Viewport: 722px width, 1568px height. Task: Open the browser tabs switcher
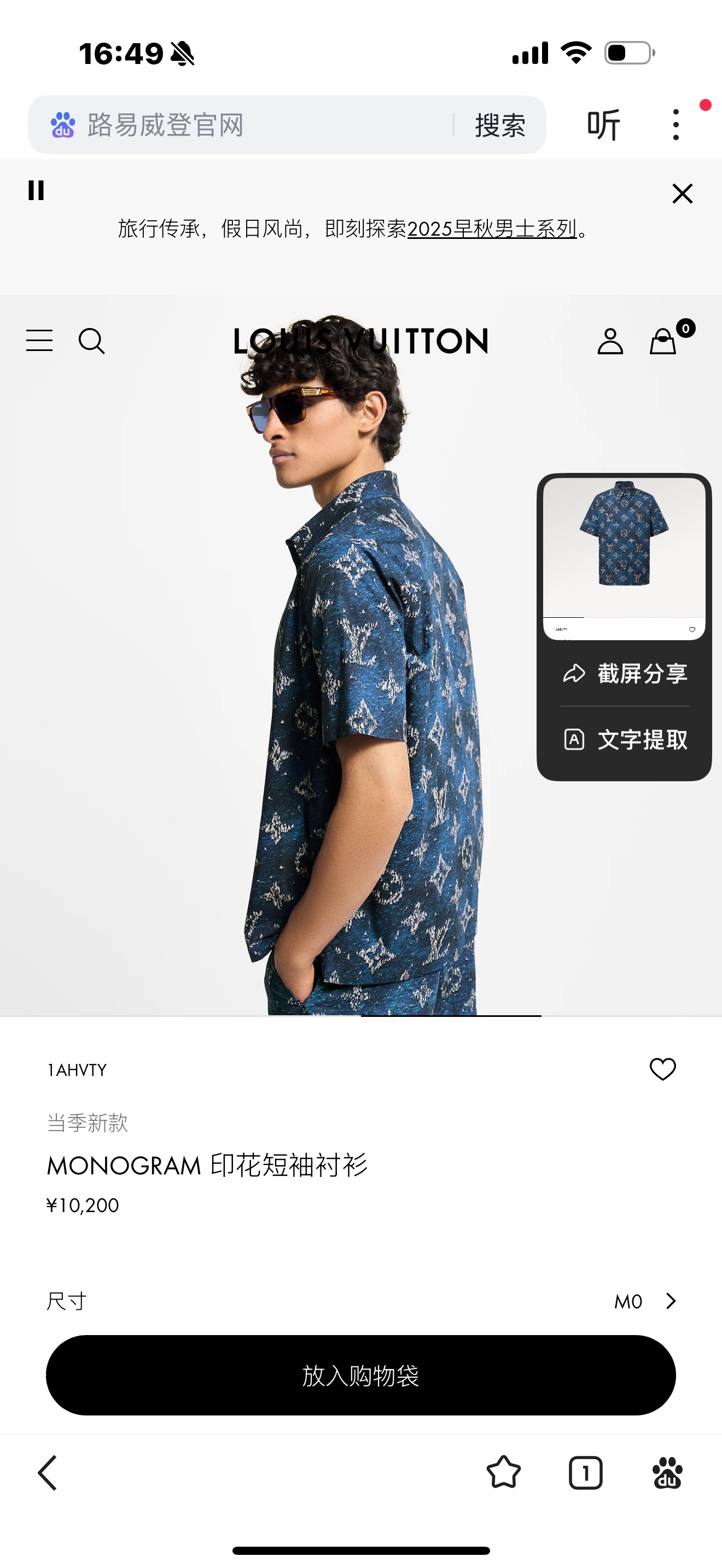coord(585,1473)
